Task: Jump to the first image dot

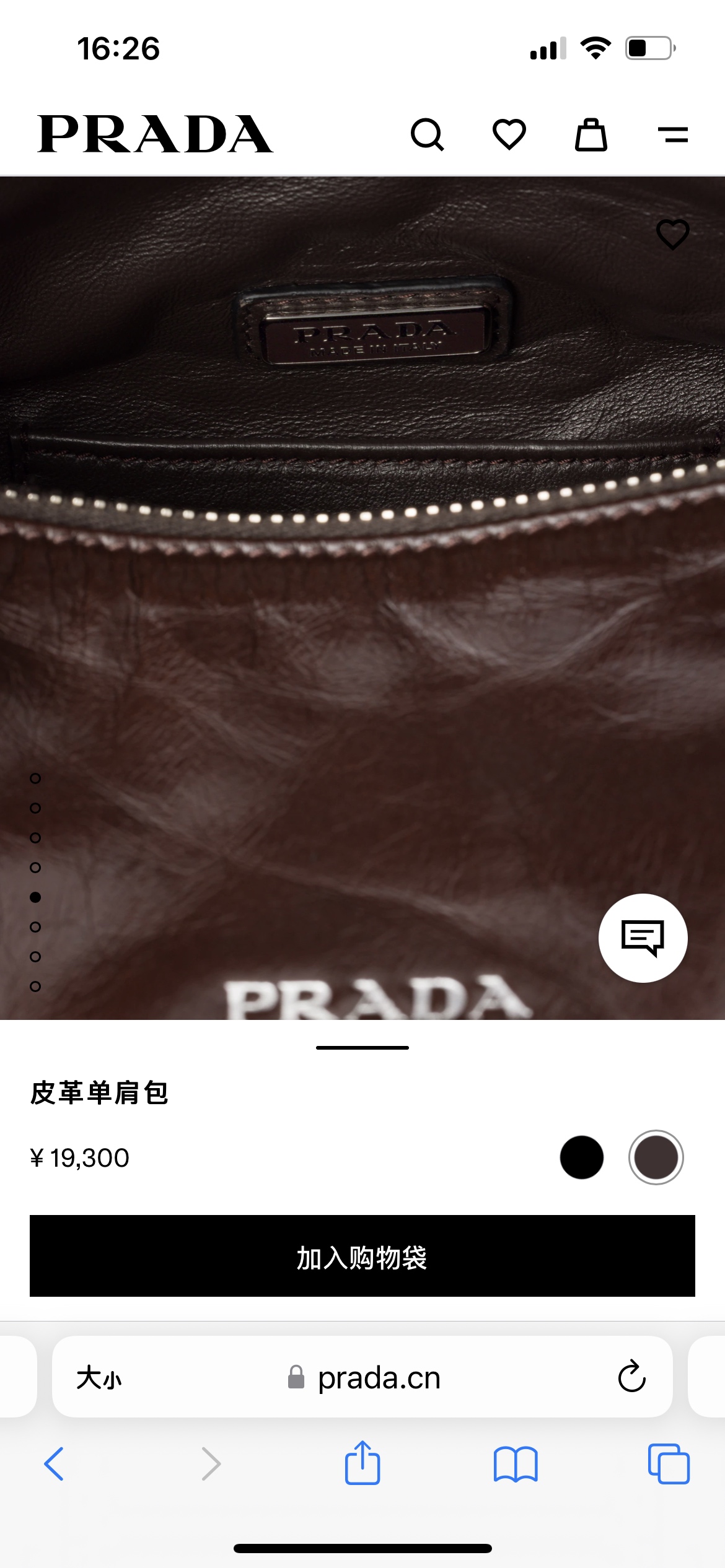Action: [x=35, y=778]
